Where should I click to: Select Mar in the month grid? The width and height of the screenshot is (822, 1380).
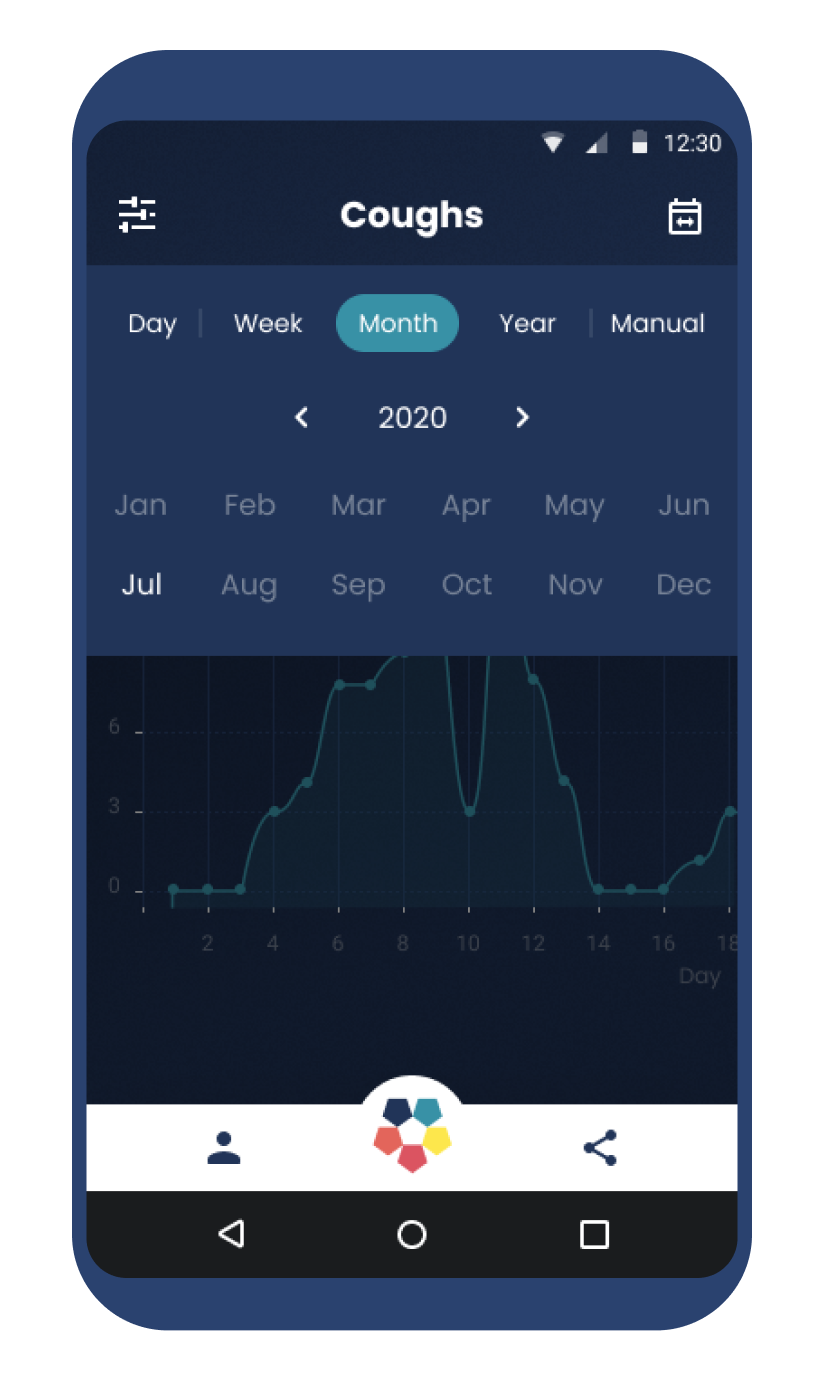(x=358, y=505)
